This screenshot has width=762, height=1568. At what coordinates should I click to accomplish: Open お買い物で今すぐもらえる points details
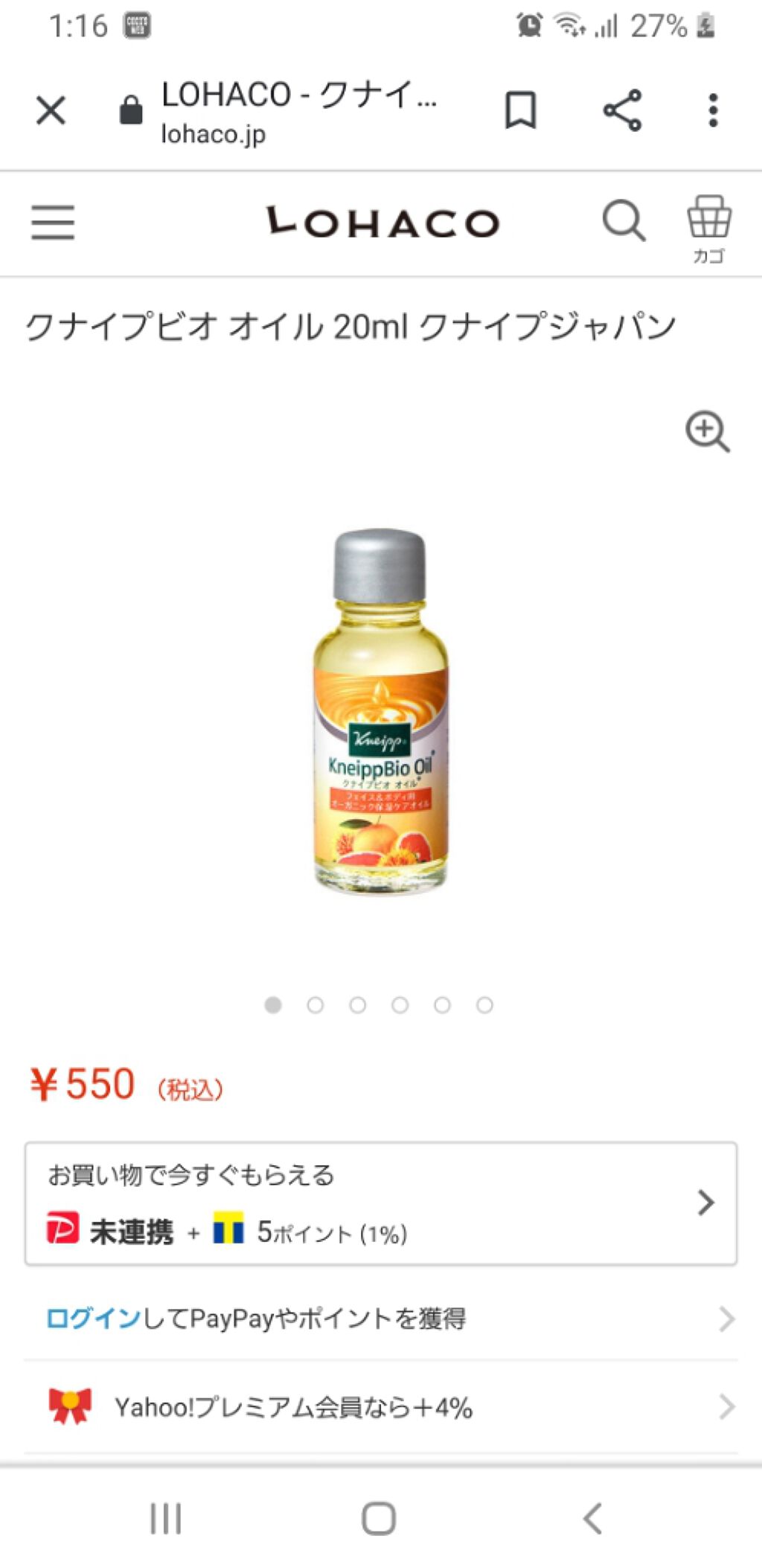click(380, 1203)
